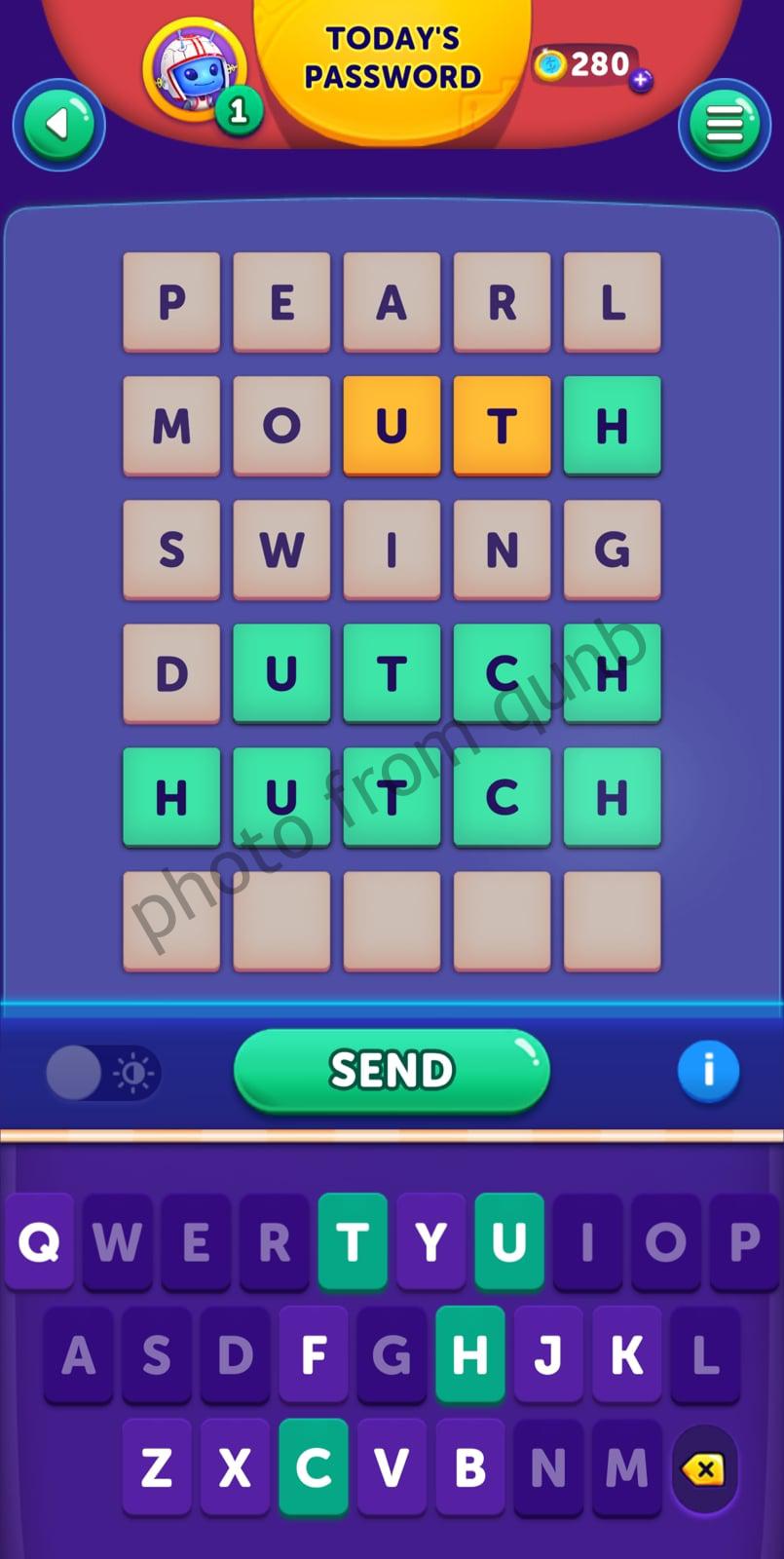This screenshot has width=784, height=1559.
Task: Tap the letter K key
Action: click(626, 1353)
